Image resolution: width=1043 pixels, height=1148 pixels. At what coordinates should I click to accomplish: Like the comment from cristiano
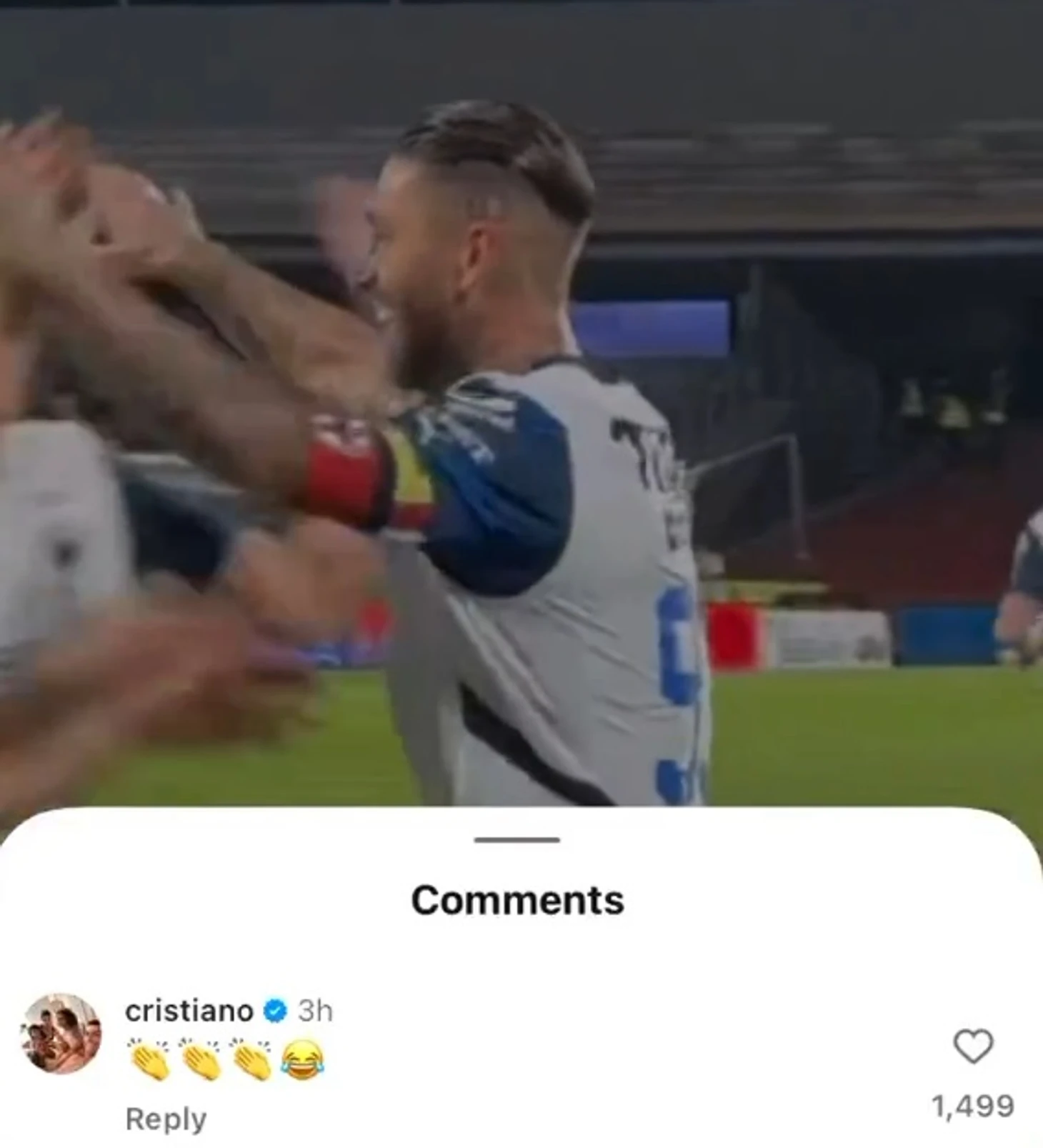point(973,1046)
